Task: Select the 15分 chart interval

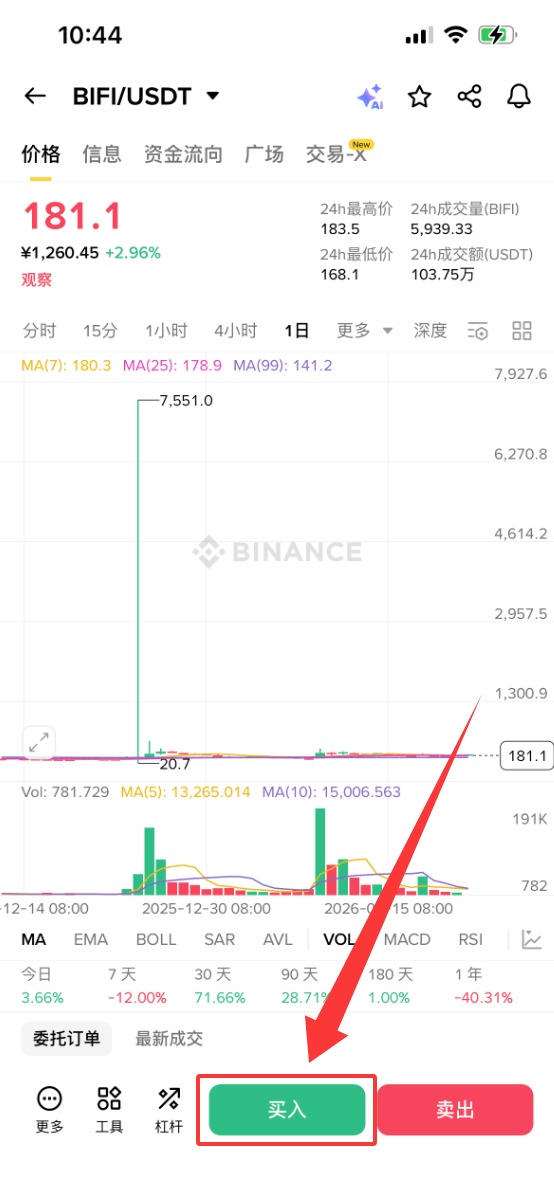Action: tap(101, 330)
